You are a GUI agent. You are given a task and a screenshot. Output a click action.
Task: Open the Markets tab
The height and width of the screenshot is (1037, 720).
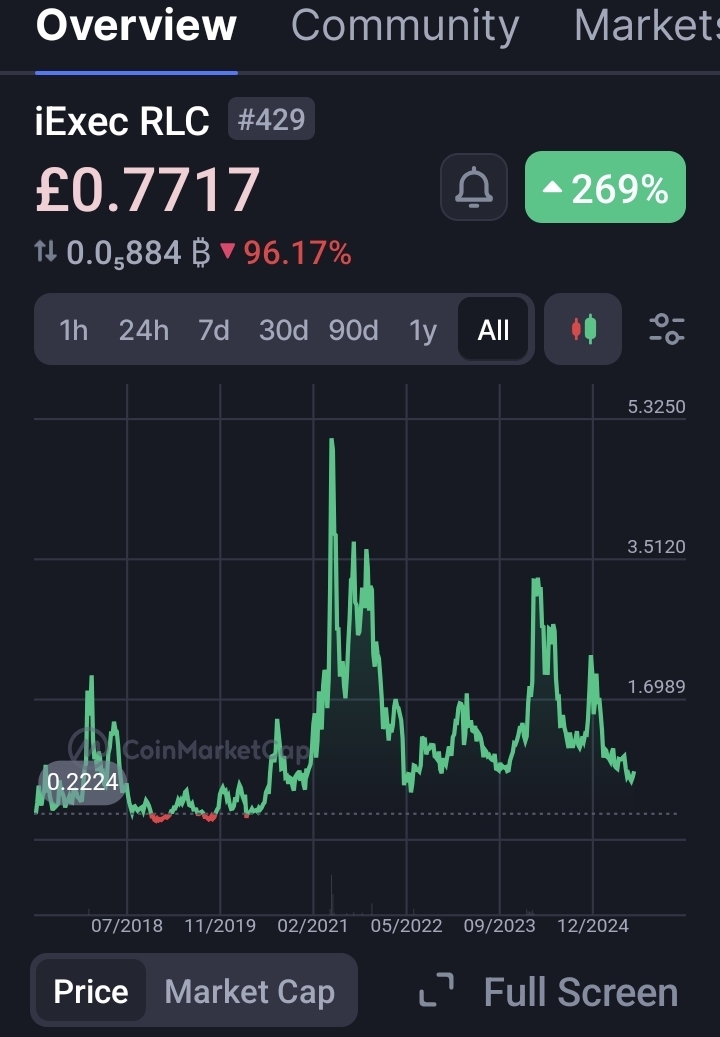[x=646, y=26]
